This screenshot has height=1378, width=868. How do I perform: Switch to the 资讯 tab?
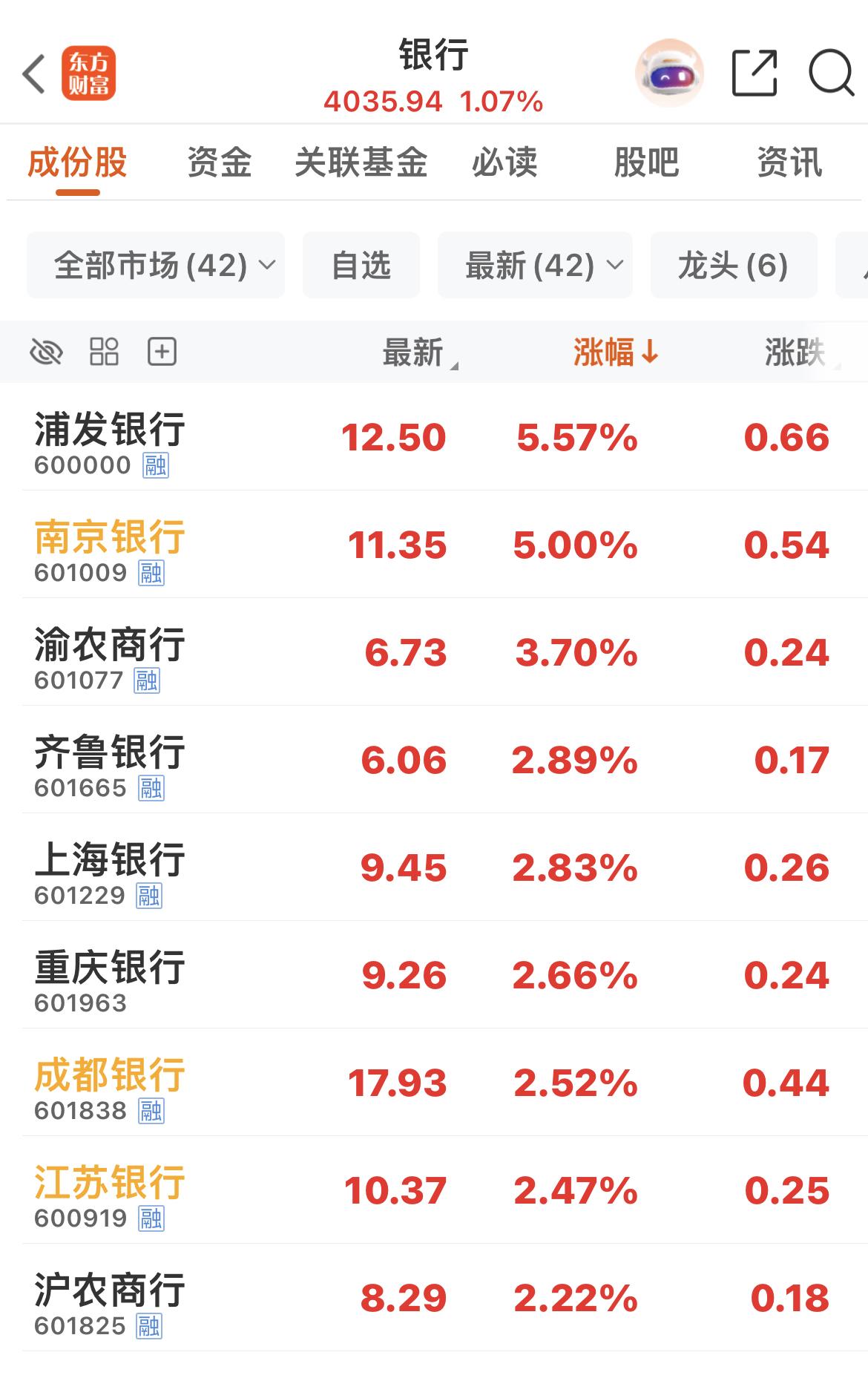pyautogui.click(x=789, y=163)
